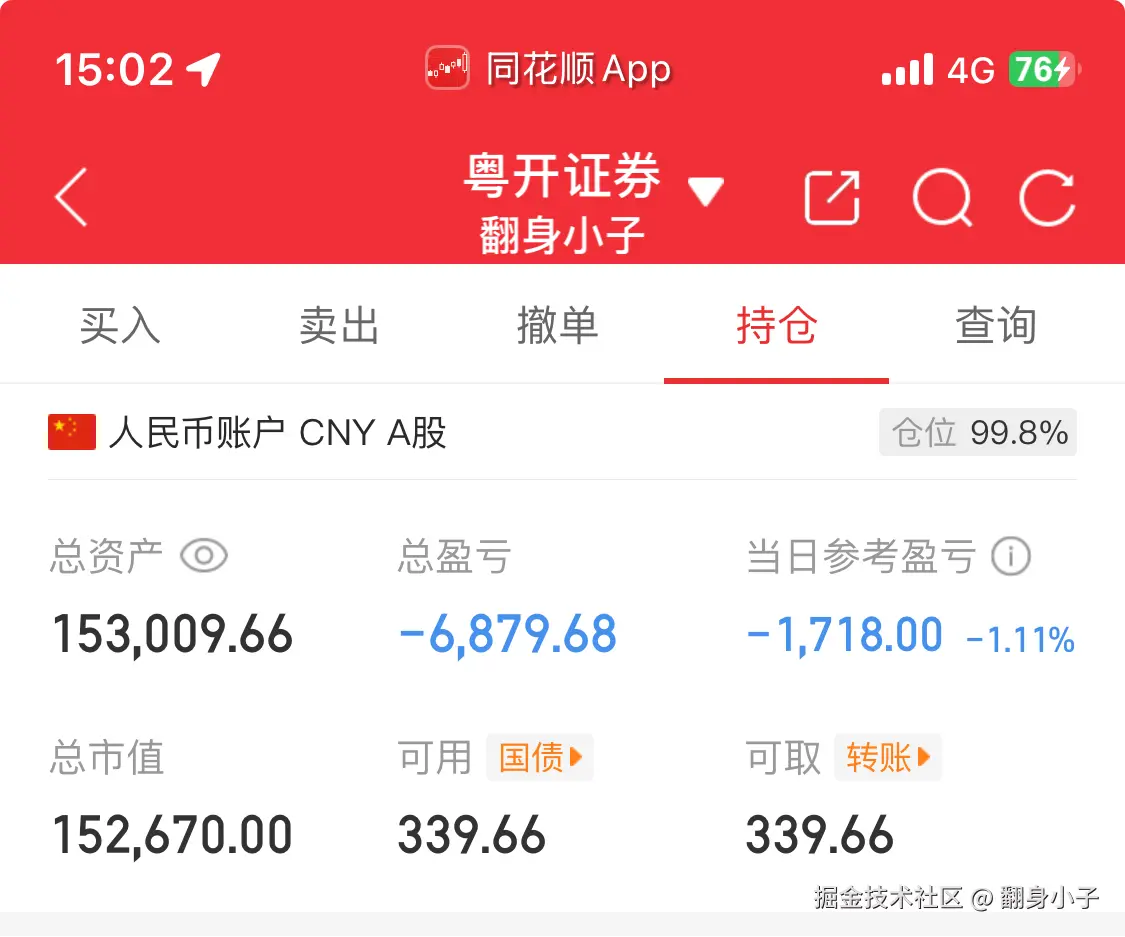Open the info icon beside 当日参考盈亏
The width and height of the screenshot is (1125, 937).
coord(1010,556)
